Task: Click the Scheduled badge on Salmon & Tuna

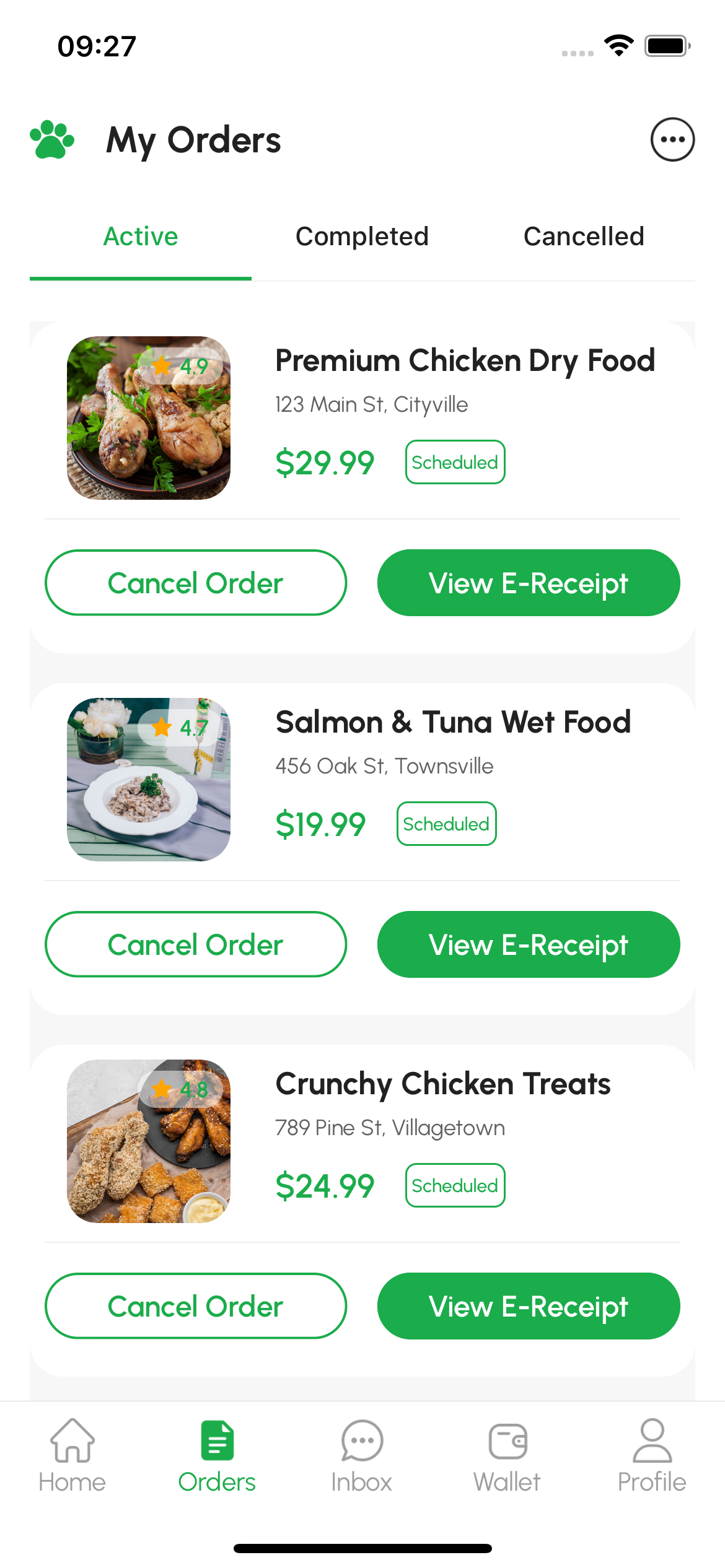Action: tap(446, 824)
